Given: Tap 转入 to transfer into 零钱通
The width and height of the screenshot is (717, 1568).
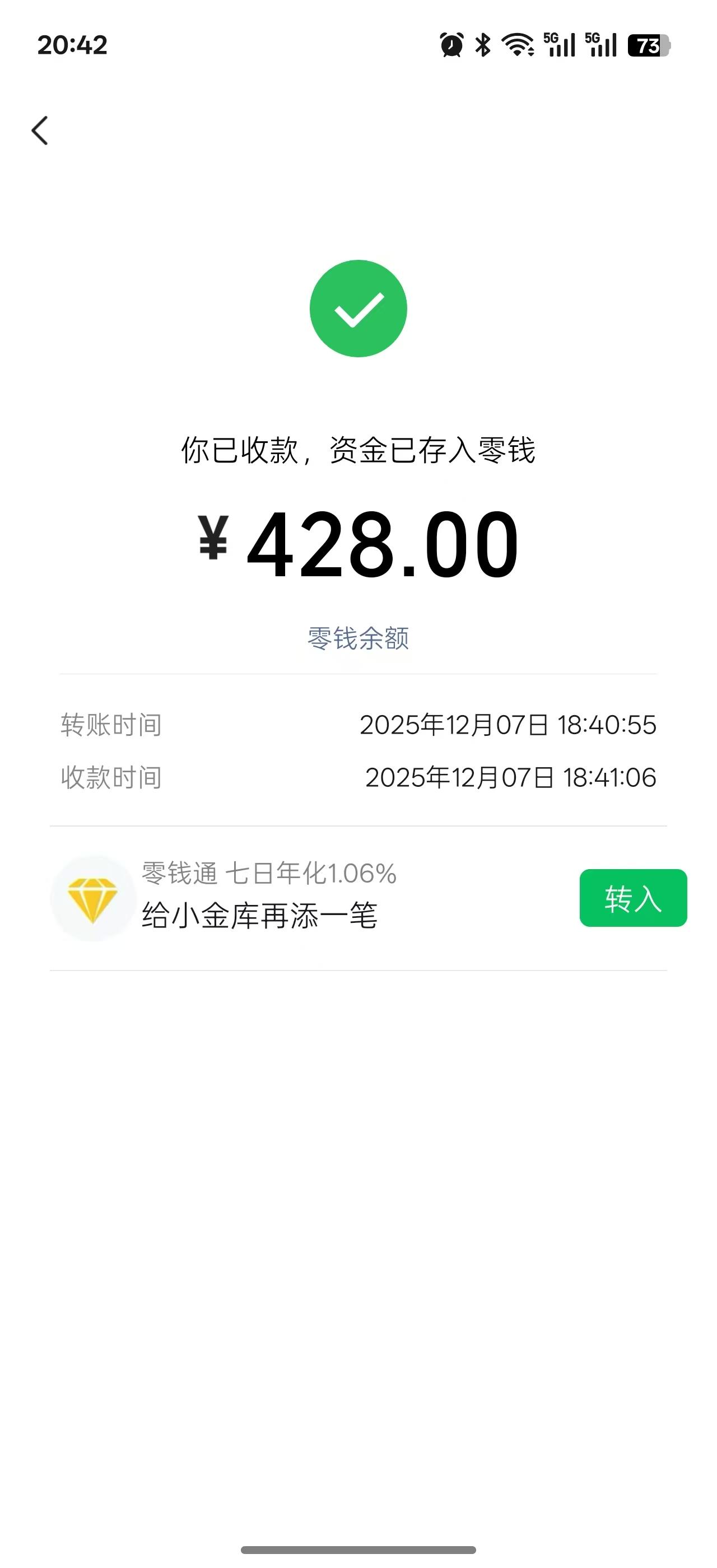Looking at the screenshot, I should [633, 899].
